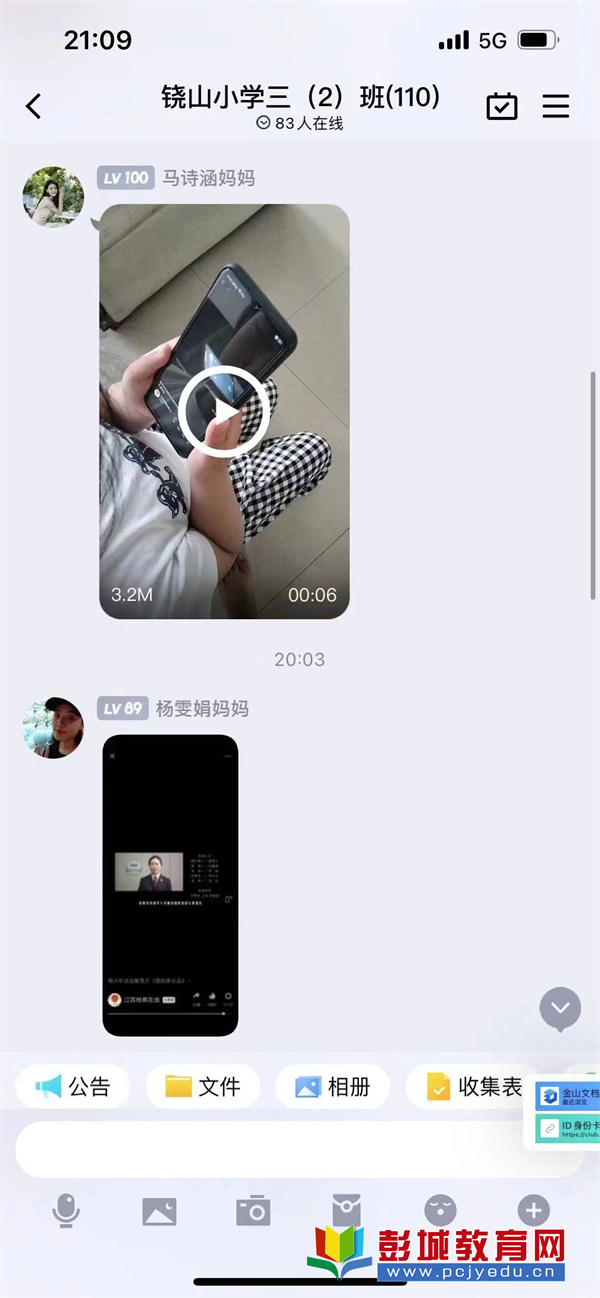Choose a picture from the gallery icon
Screen dimensions: 600x1298
point(160,1211)
